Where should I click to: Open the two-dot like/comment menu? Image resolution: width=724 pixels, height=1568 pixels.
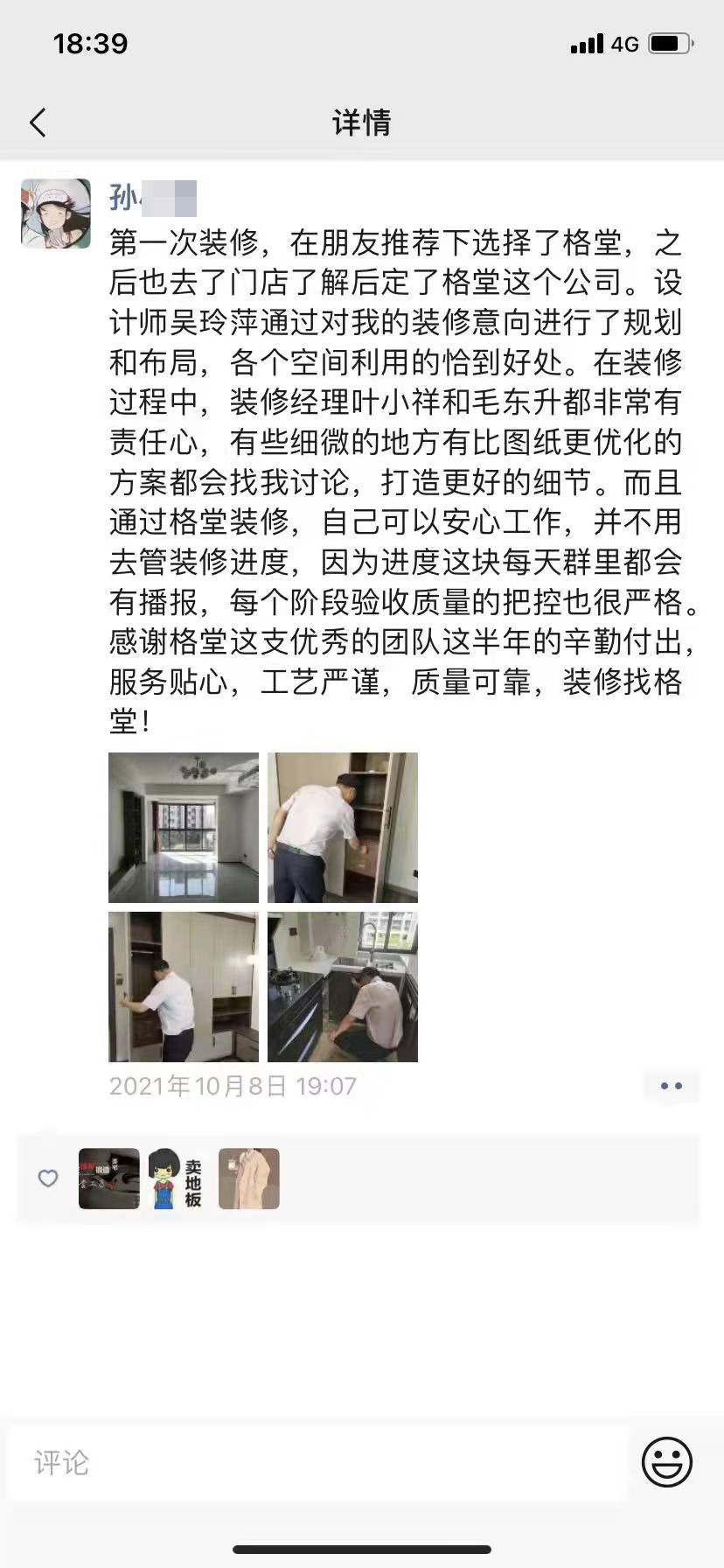tap(671, 1086)
